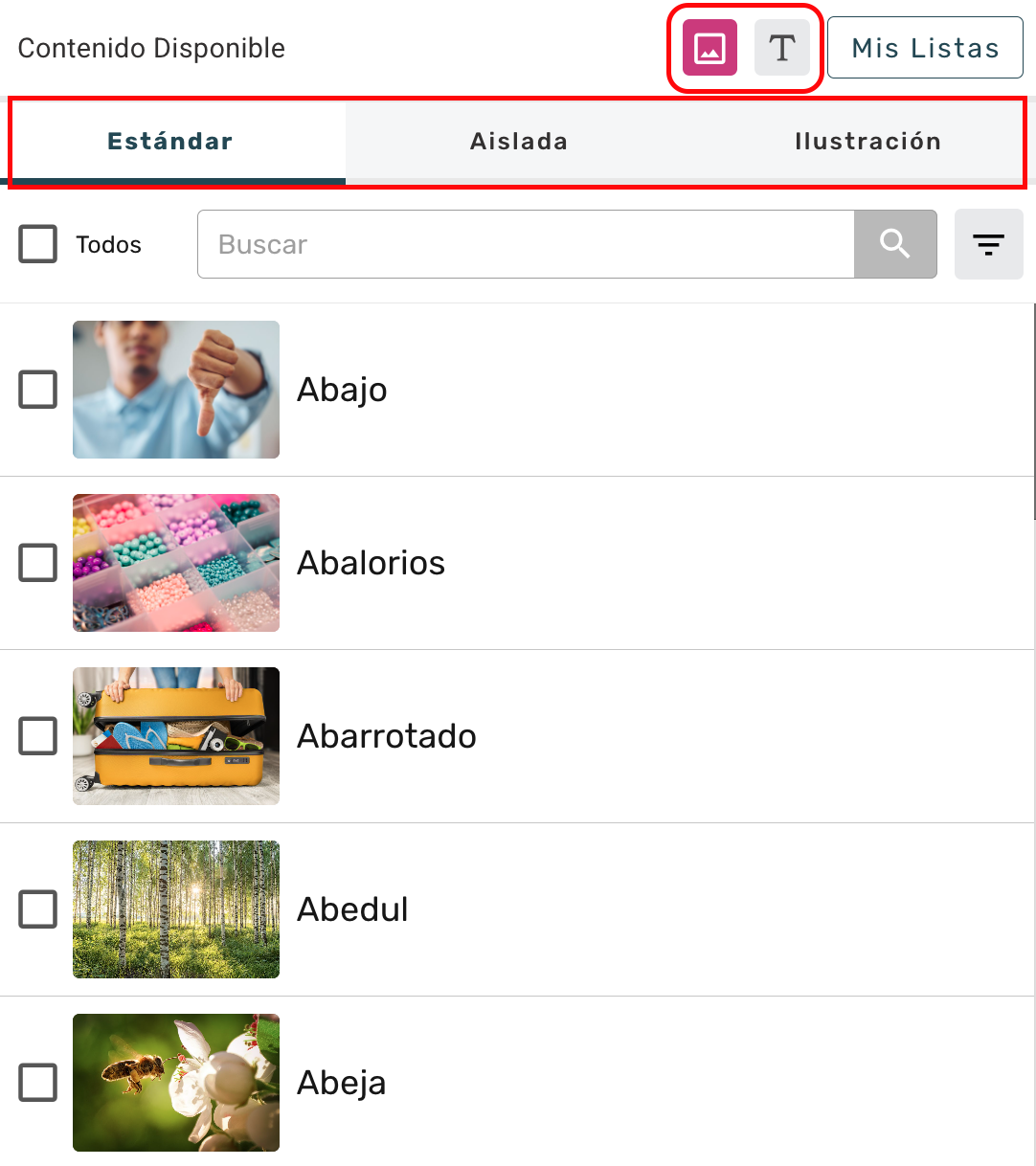Open the Abajo thumbs-down image
The width and height of the screenshot is (1036, 1166).
click(176, 390)
